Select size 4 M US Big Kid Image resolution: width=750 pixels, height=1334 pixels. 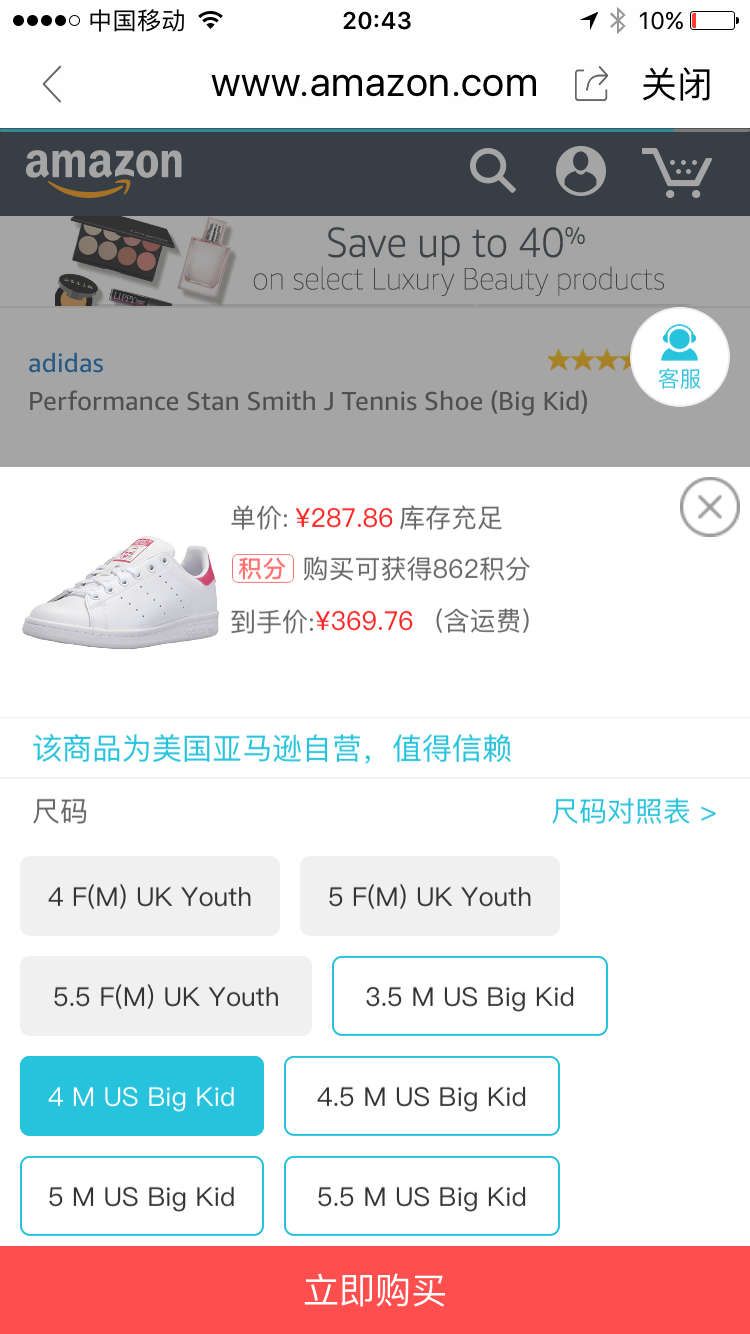[142, 1096]
